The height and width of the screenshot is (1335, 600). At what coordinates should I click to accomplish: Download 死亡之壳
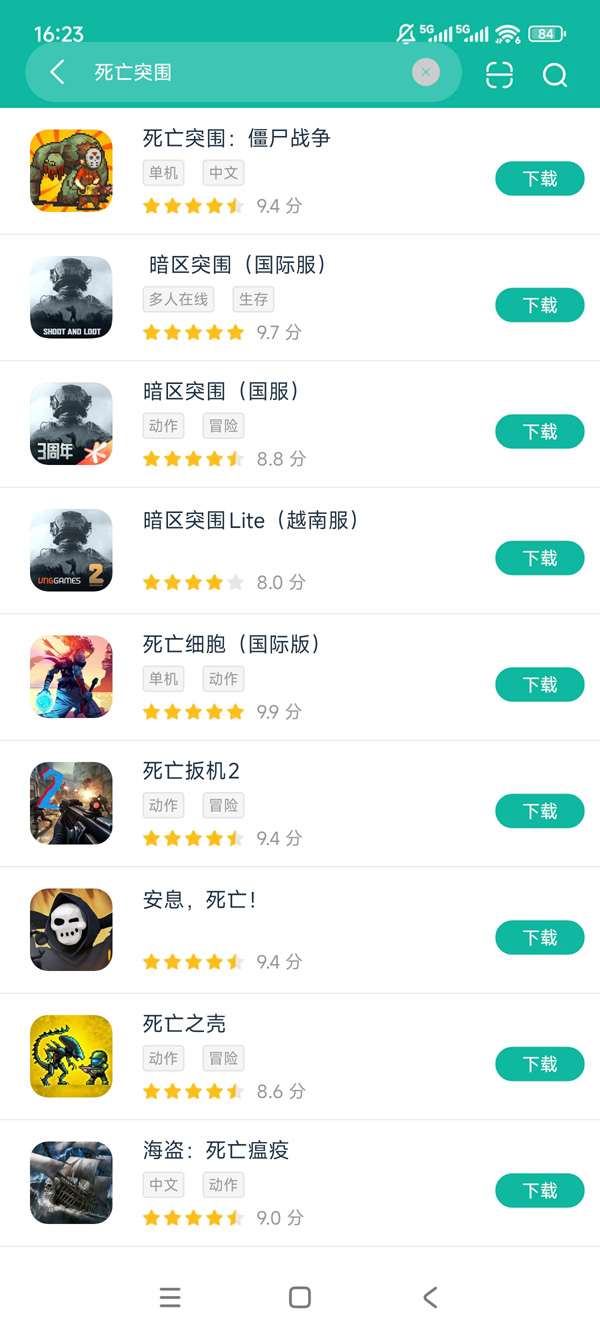(x=539, y=1064)
